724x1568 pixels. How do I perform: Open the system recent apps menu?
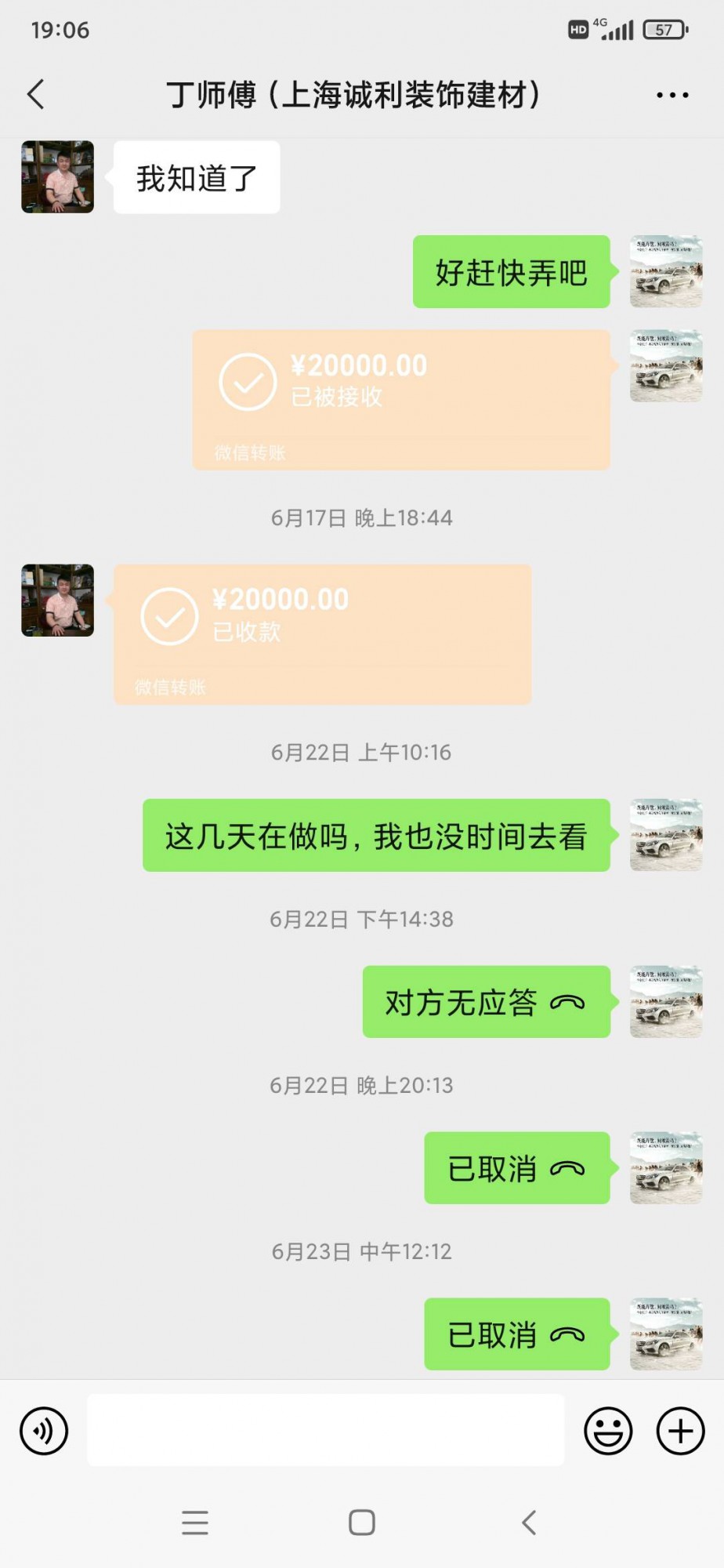(195, 1523)
